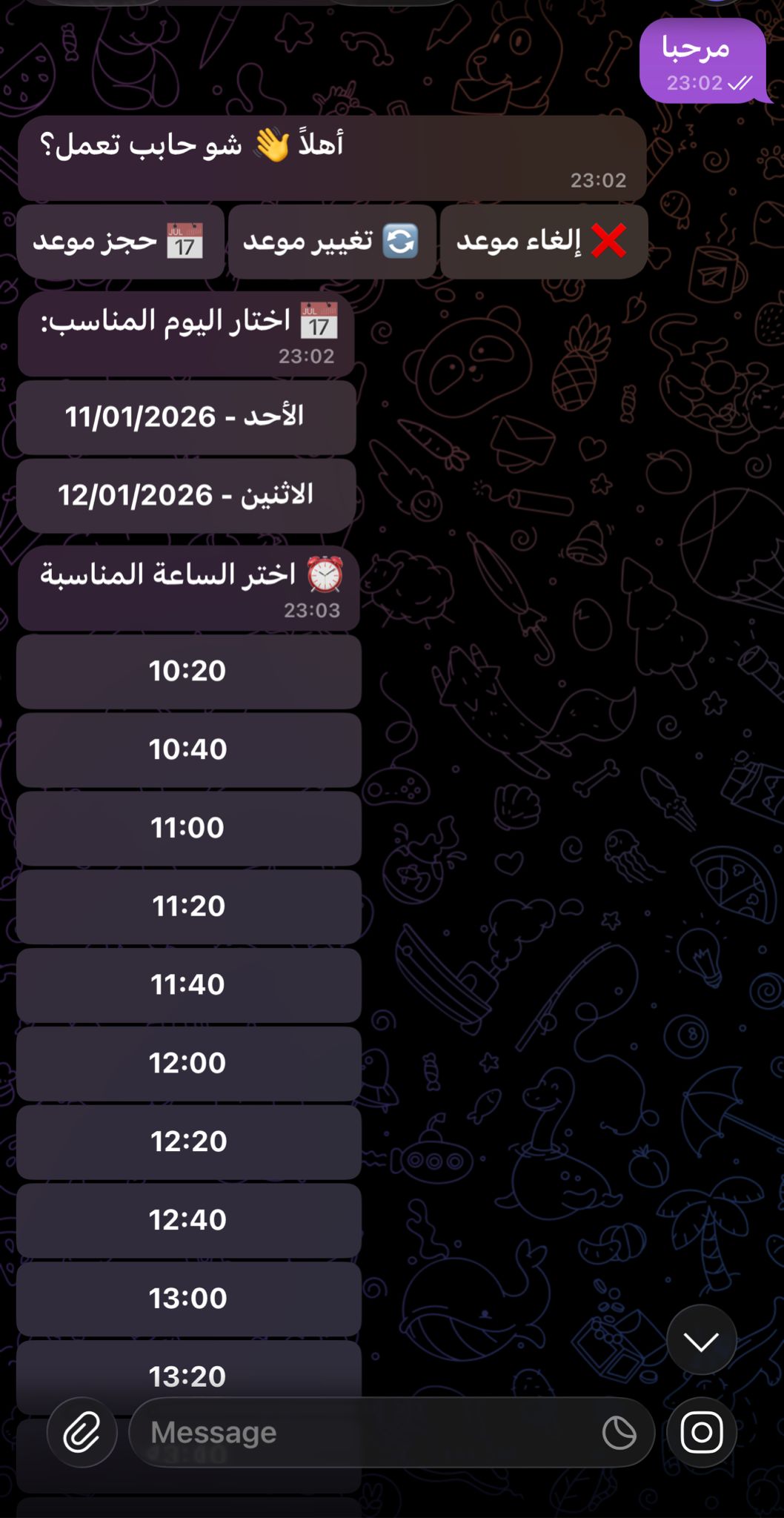Image resolution: width=784 pixels, height=1518 pixels.
Task: Tap the حجز موعد booking button
Action: coord(120,242)
